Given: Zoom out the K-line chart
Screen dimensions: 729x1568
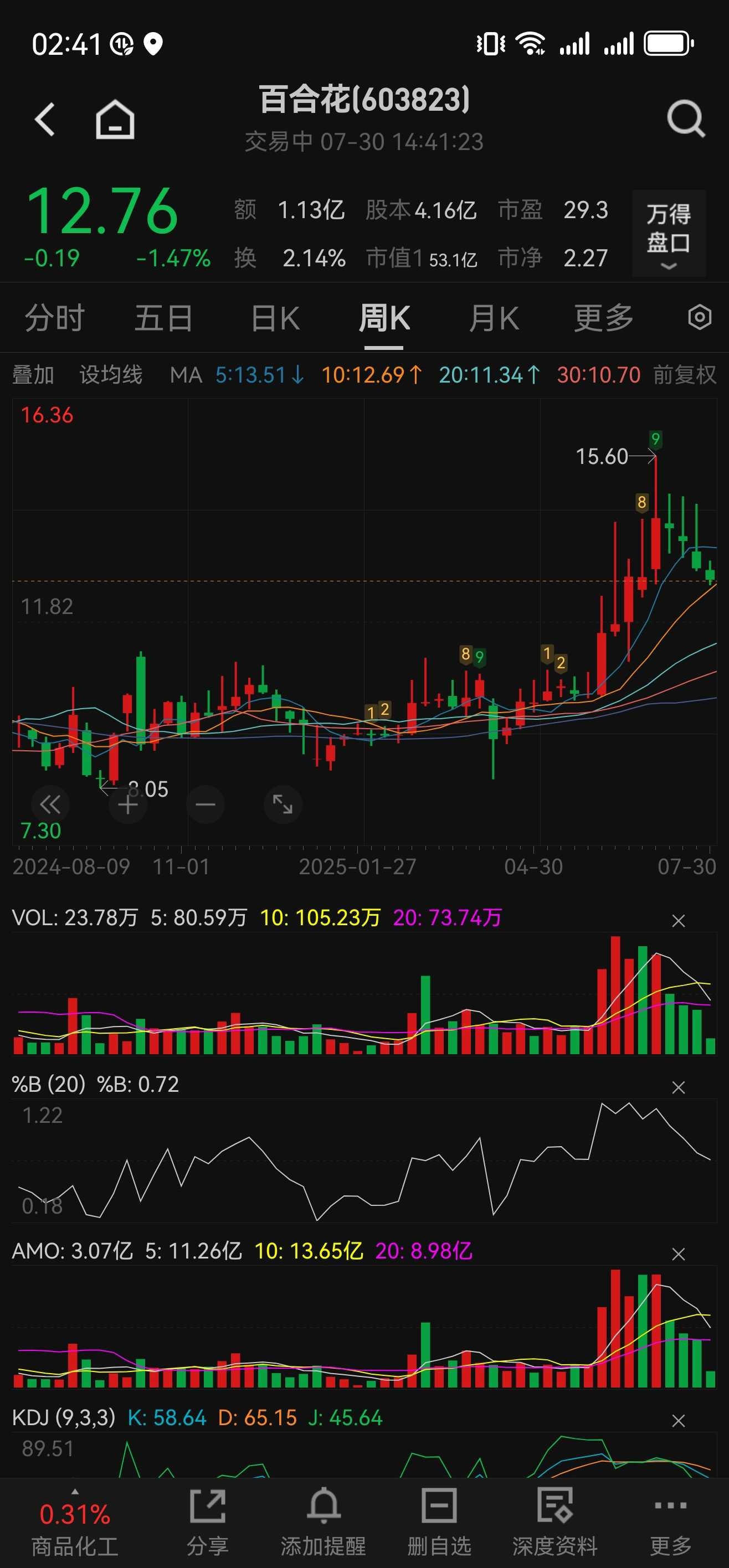Looking at the screenshot, I should [206, 805].
